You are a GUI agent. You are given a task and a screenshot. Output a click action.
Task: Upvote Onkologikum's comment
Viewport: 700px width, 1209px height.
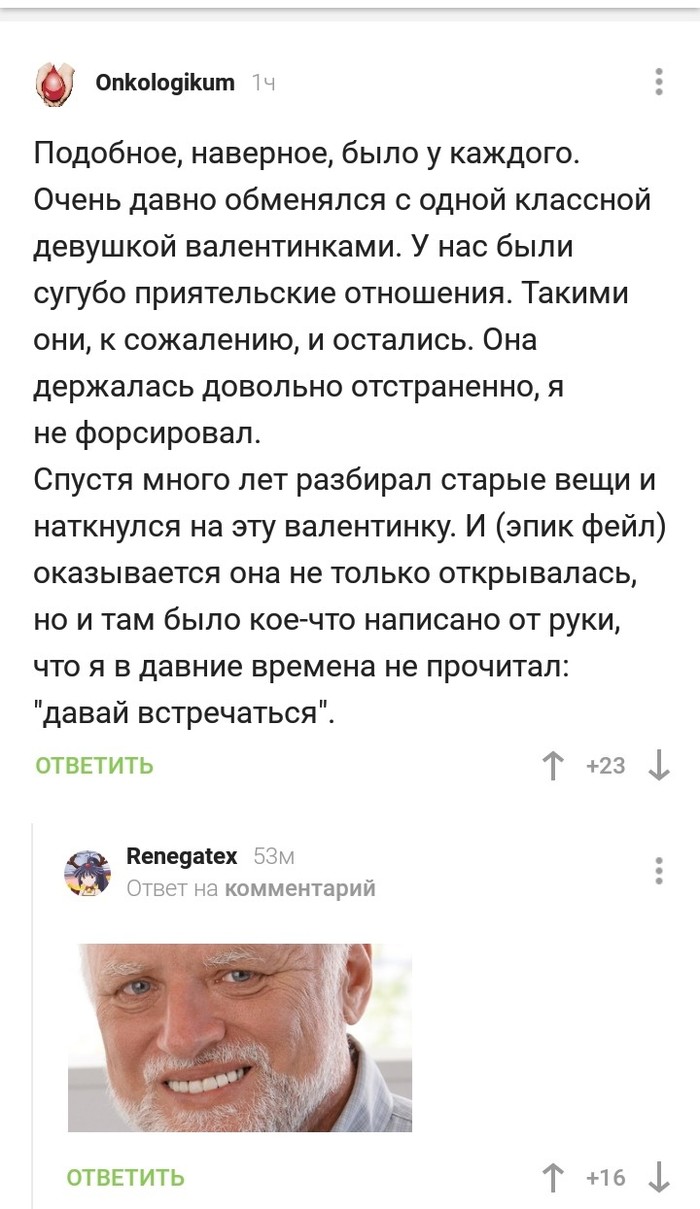[552, 766]
